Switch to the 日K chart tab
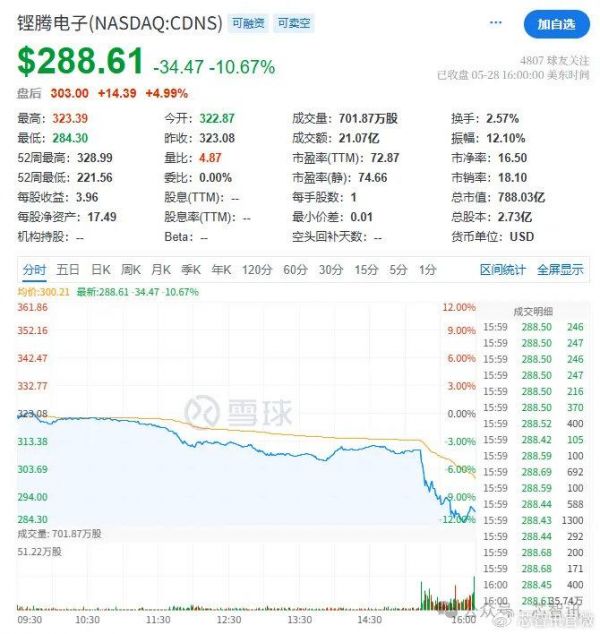Screen dimensions: 600x634 [101, 269]
